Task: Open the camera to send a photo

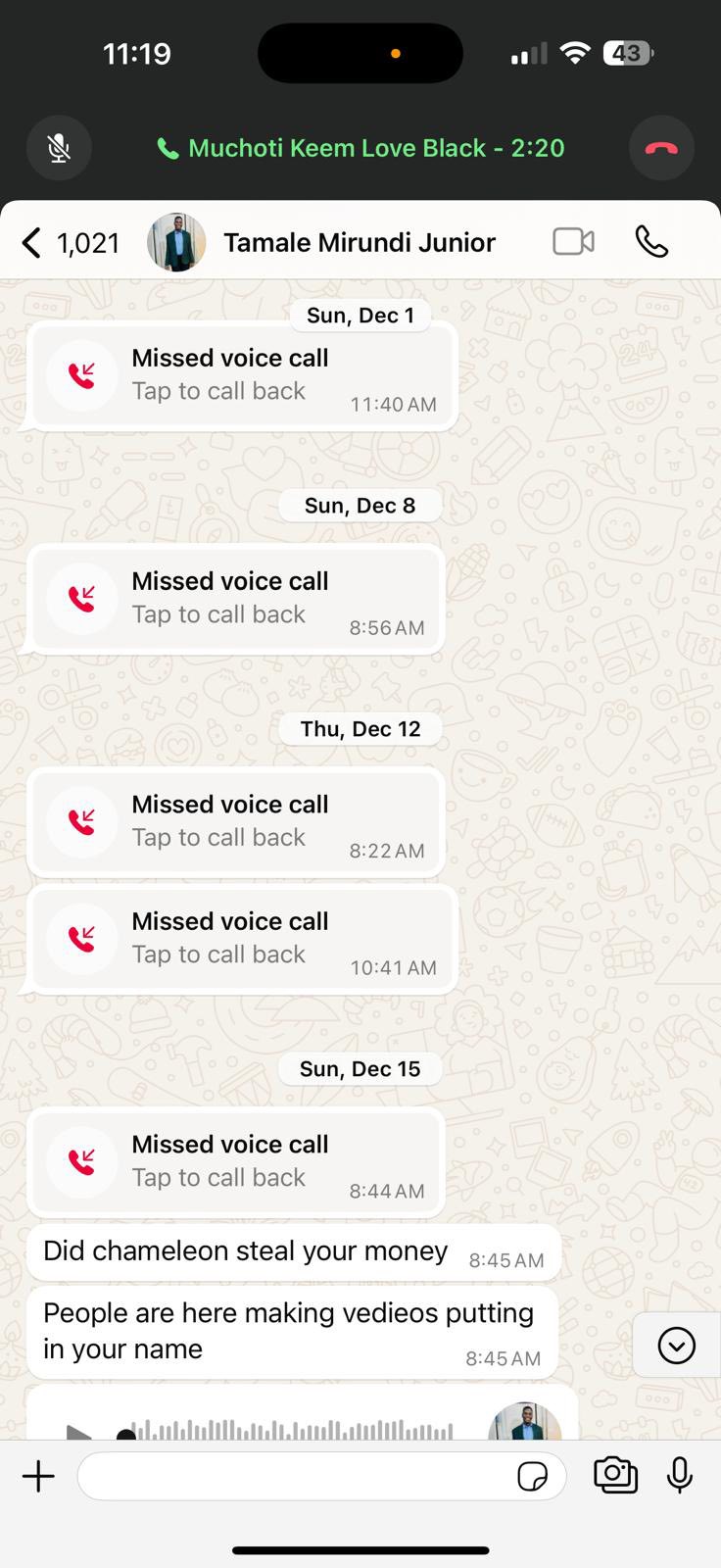Action: coord(615,1475)
